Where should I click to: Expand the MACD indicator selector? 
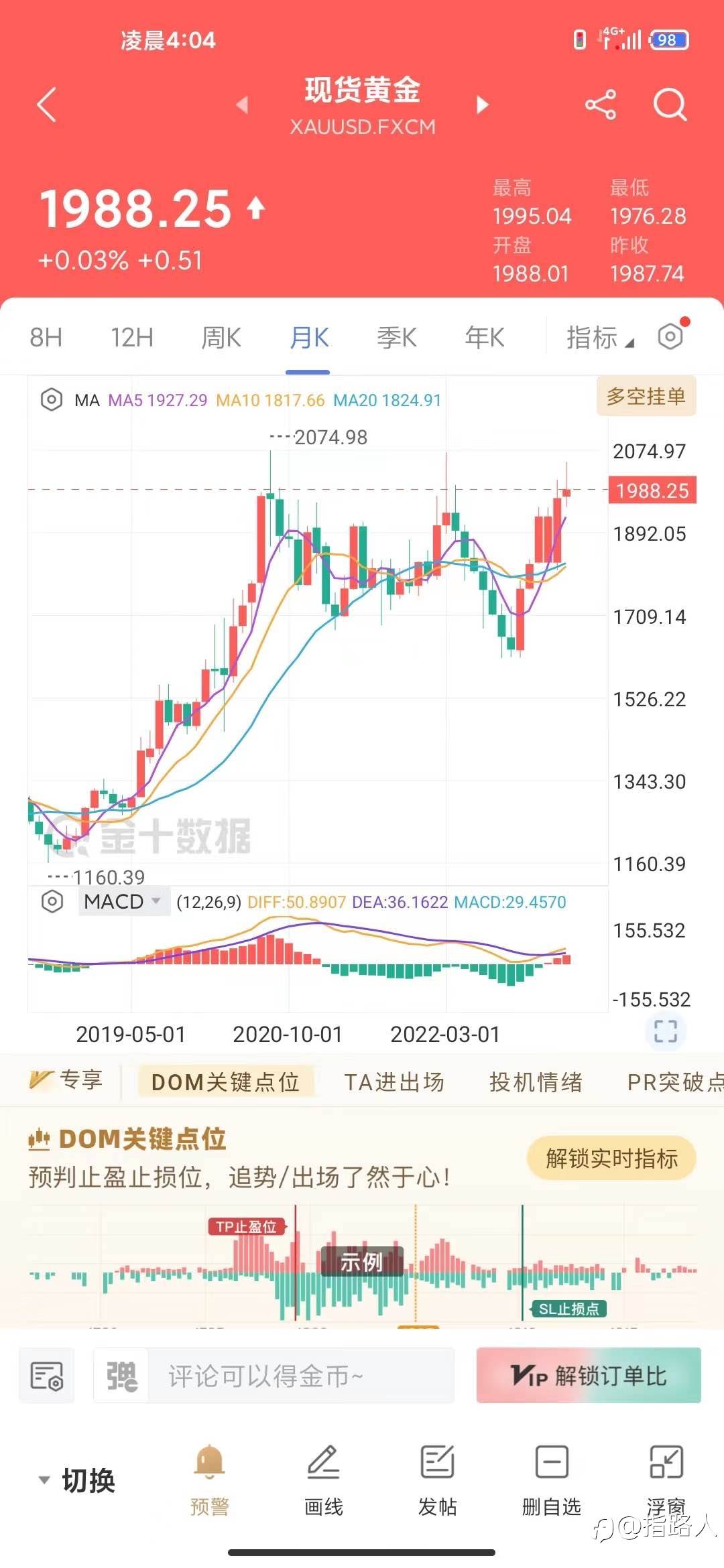[x=123, y=901]
